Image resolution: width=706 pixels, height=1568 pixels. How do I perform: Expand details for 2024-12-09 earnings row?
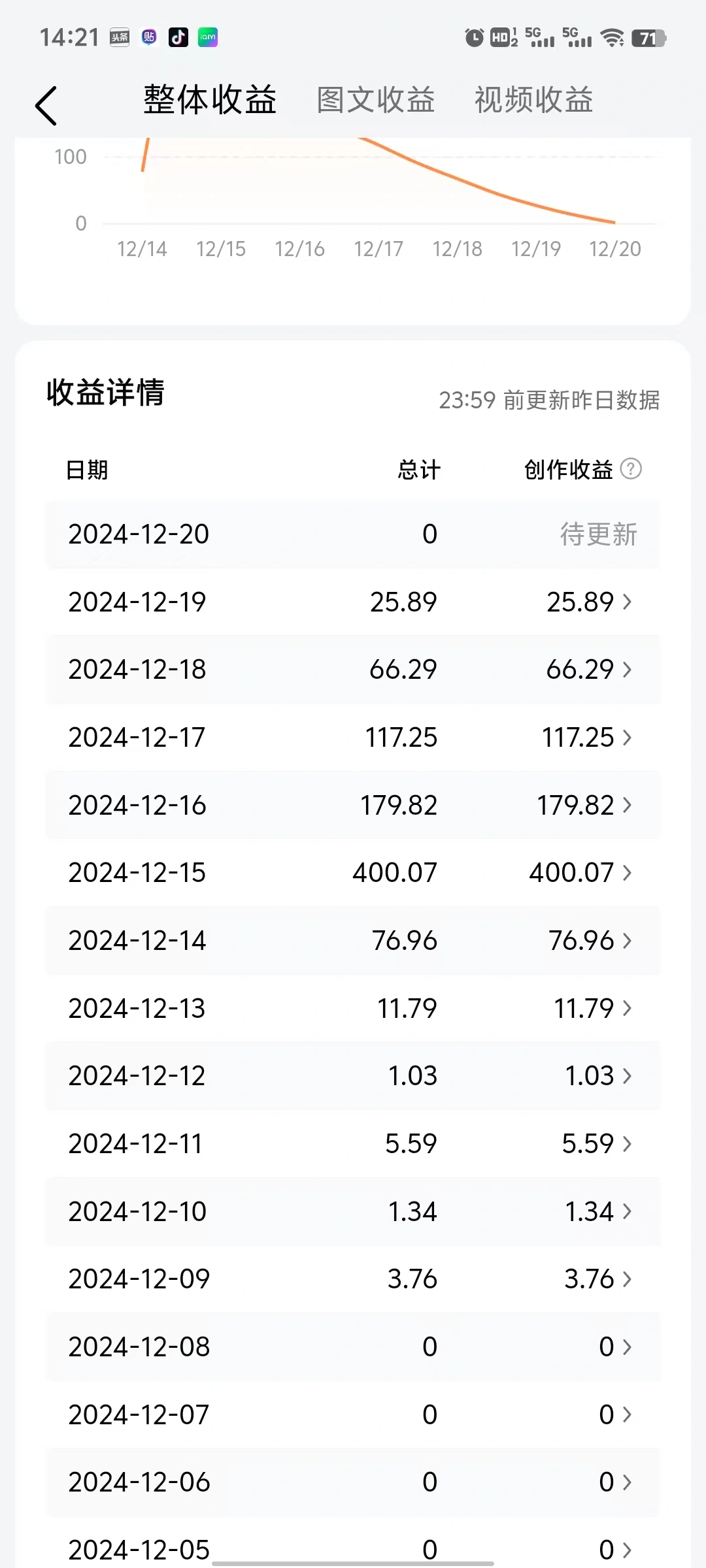pyautogui.click(x=626, y=1279)
